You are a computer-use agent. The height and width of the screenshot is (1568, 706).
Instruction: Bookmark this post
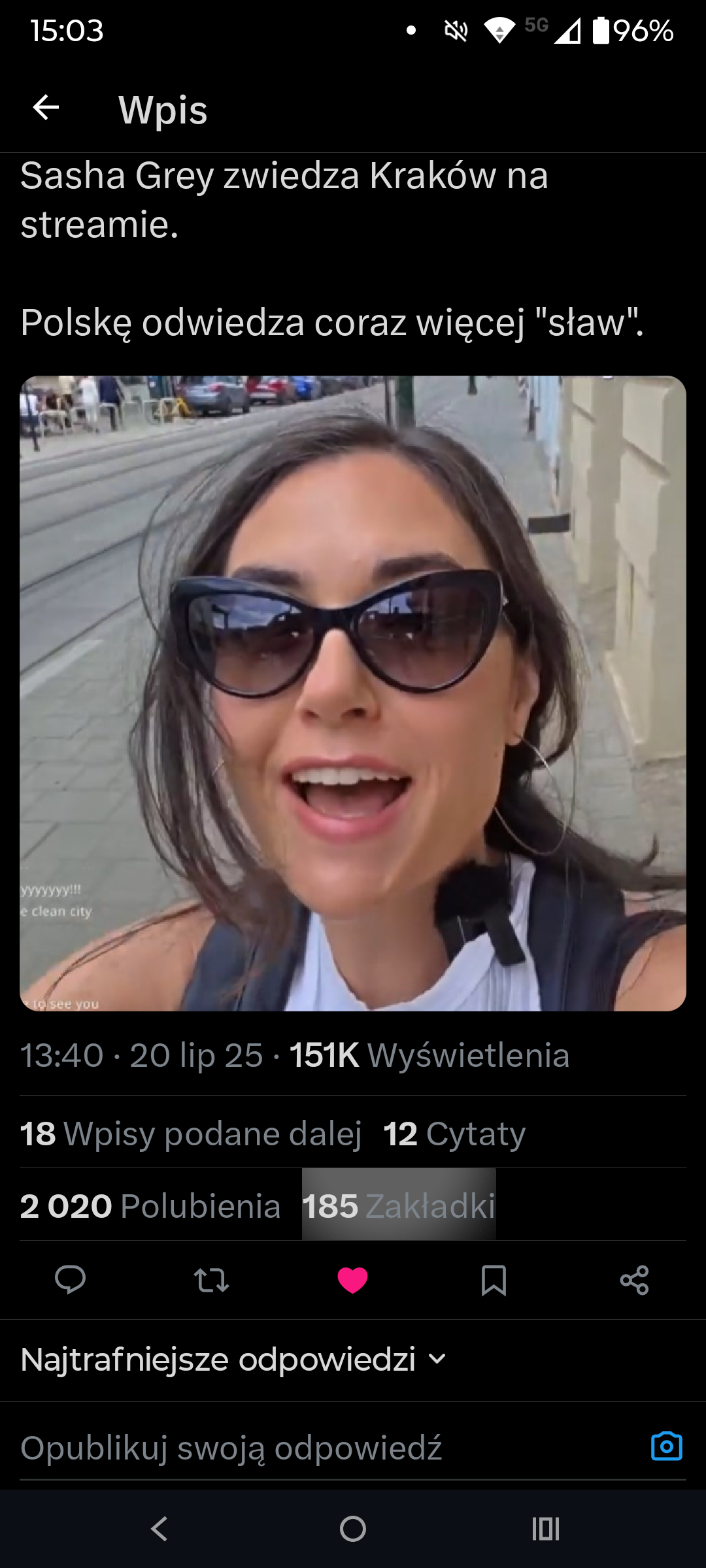tap(494, 1280)
